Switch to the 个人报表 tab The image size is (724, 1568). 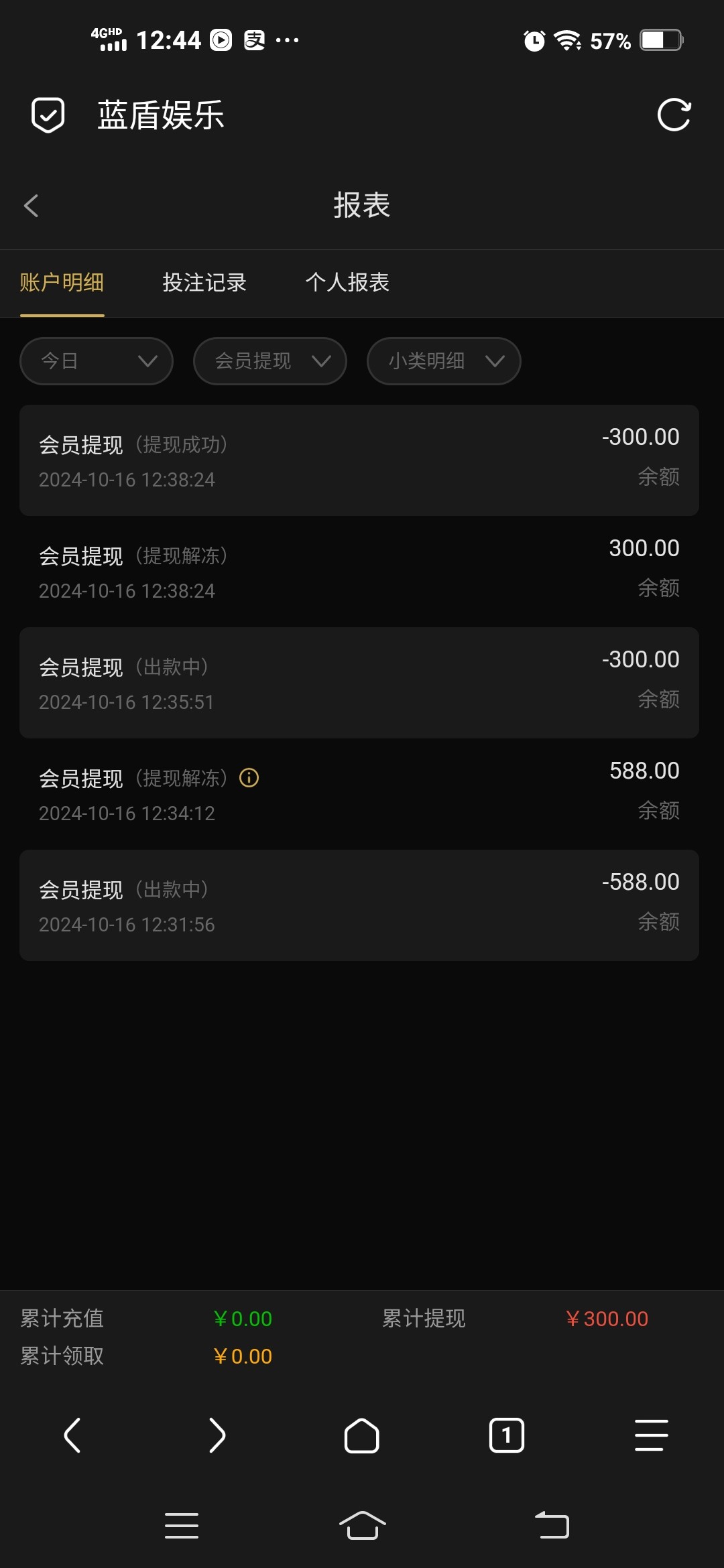(x=347, y=282)
